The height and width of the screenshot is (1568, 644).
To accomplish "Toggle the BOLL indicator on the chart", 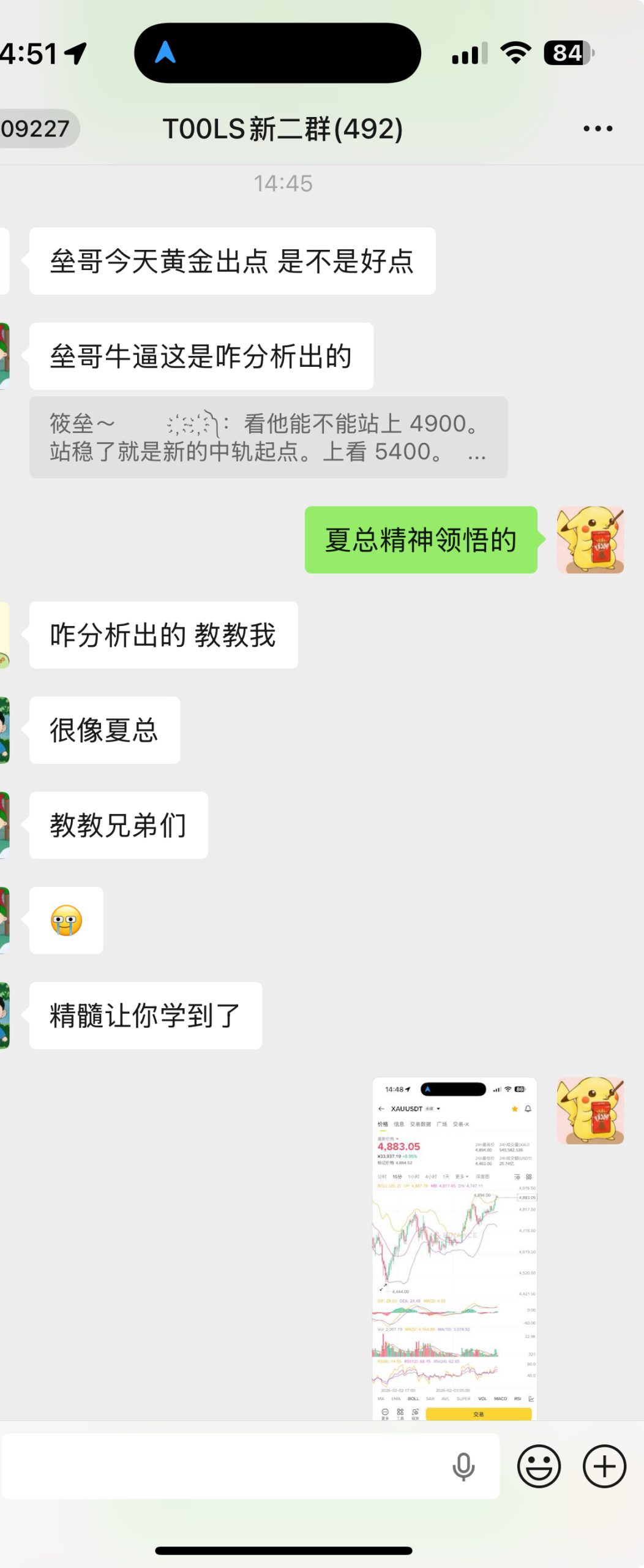I will pos(414,1399).
